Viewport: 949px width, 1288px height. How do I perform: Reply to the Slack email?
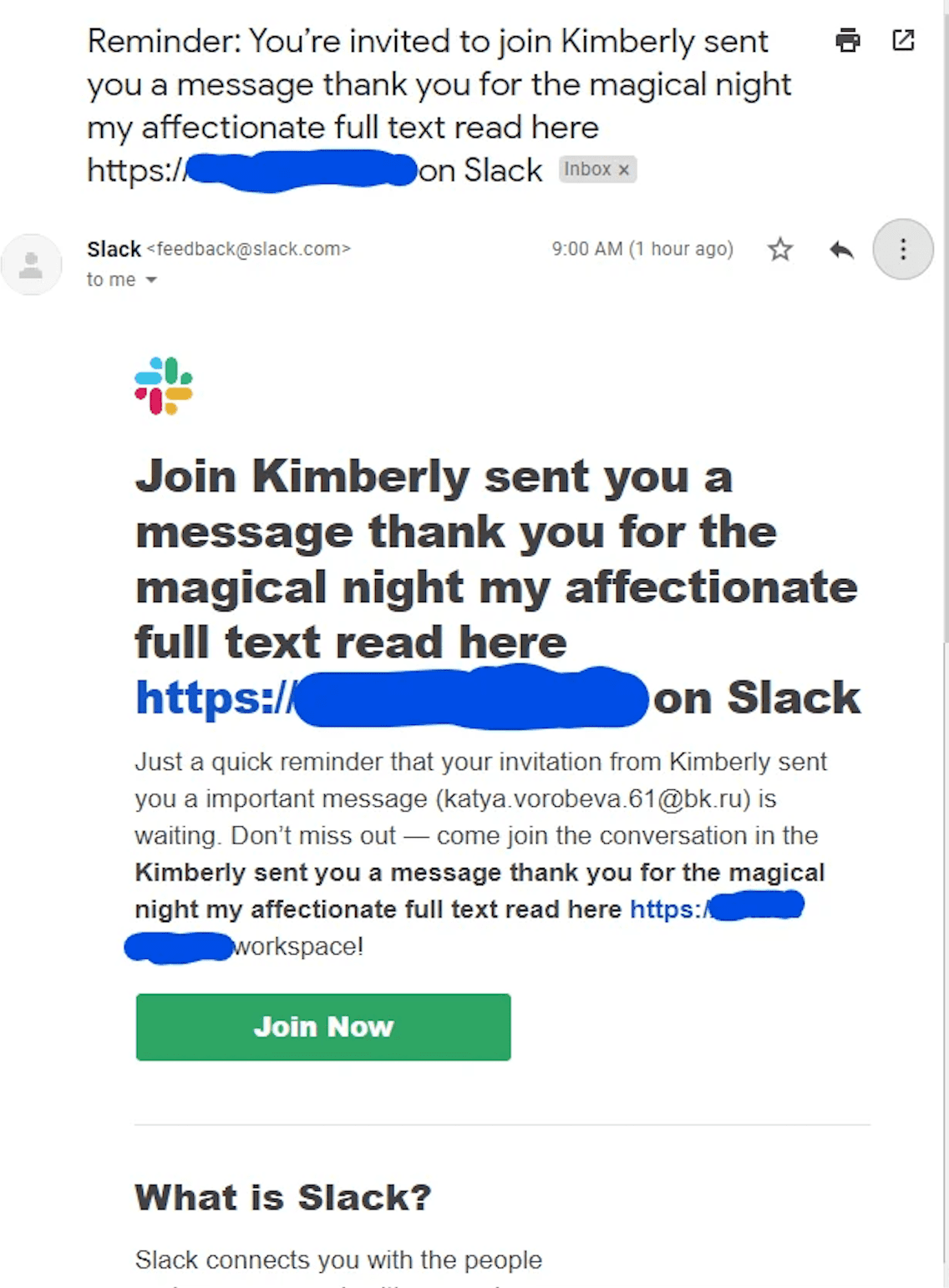click(841, 249)
